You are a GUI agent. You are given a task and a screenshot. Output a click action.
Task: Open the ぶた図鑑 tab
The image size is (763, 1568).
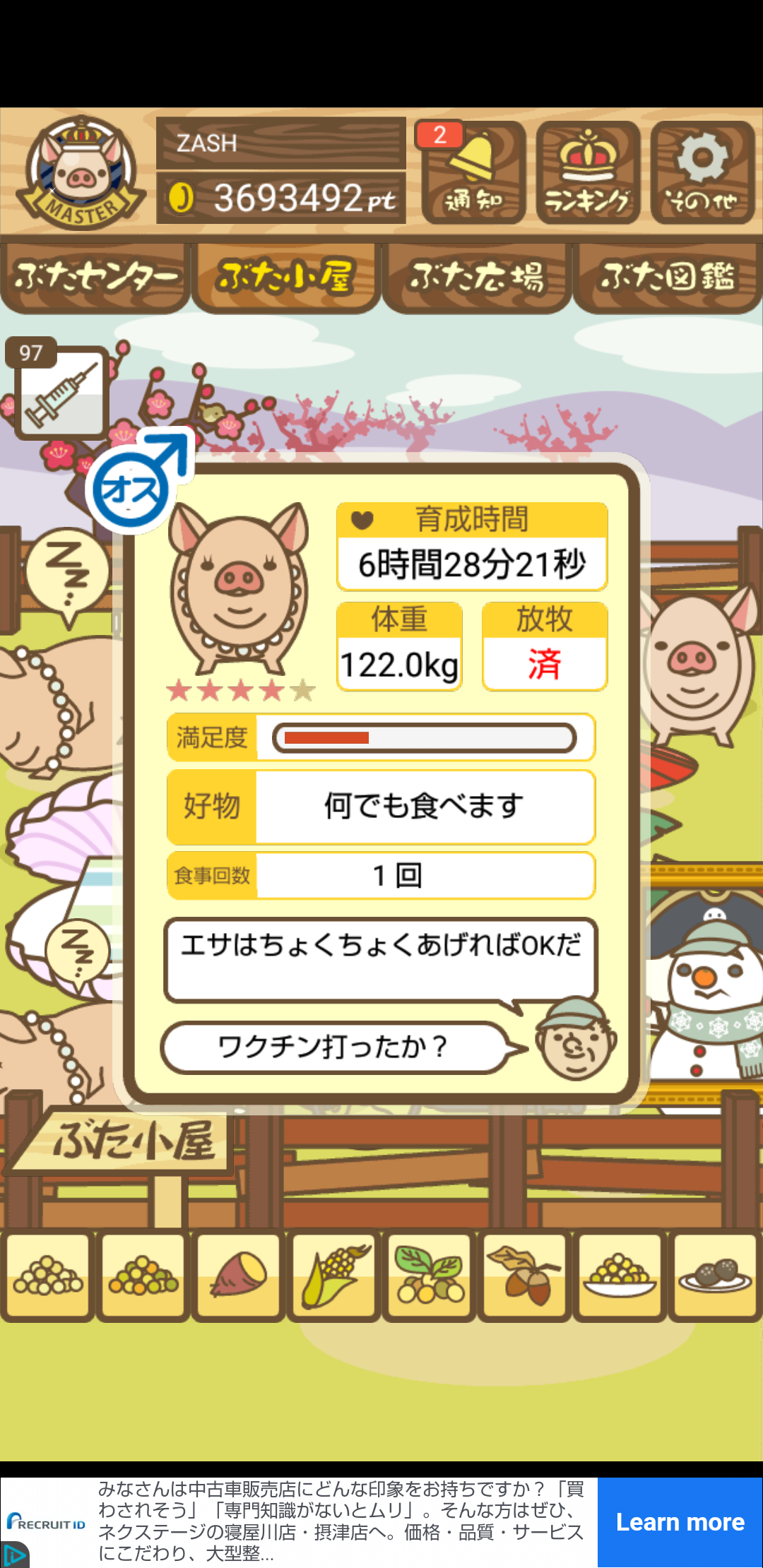668,277
